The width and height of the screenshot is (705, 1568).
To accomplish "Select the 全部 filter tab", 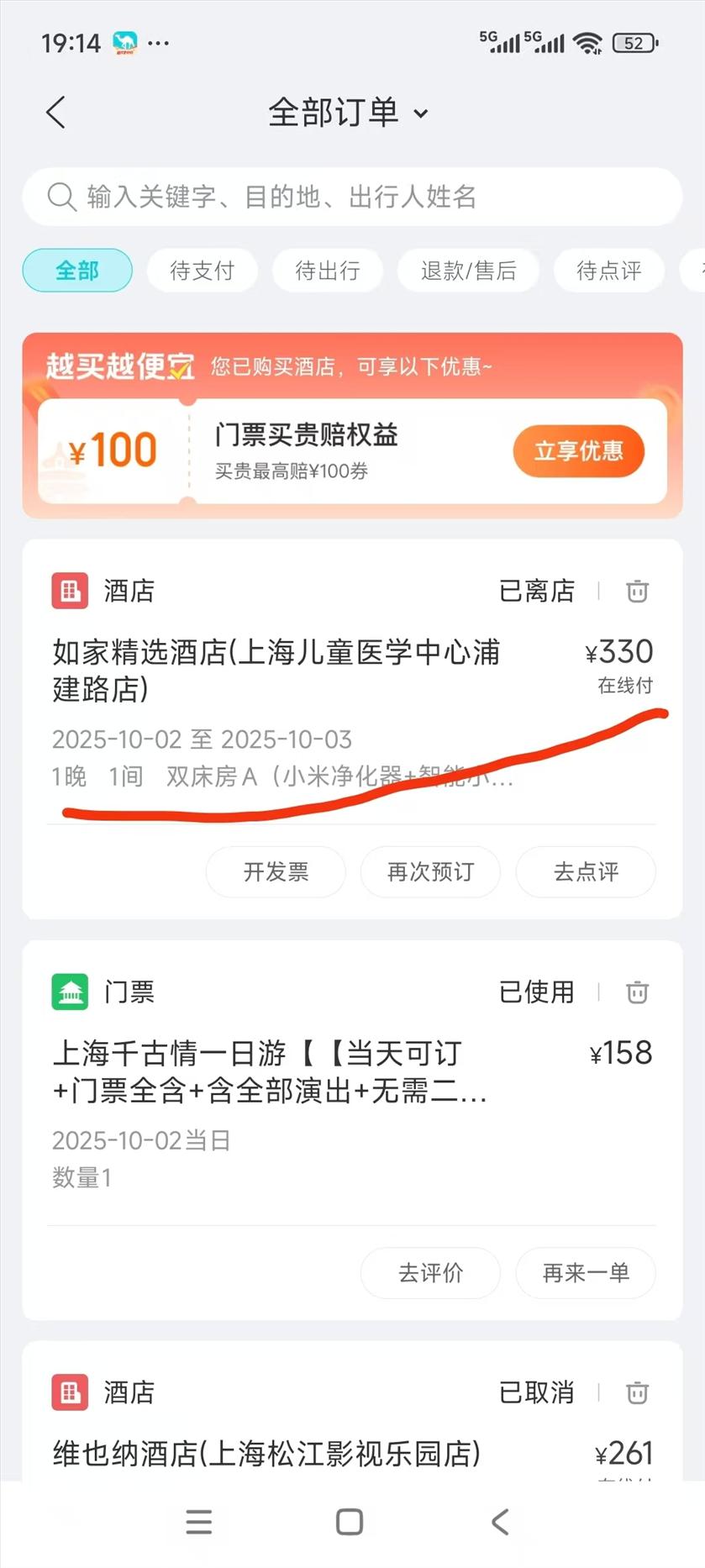I will coord(77,271).
